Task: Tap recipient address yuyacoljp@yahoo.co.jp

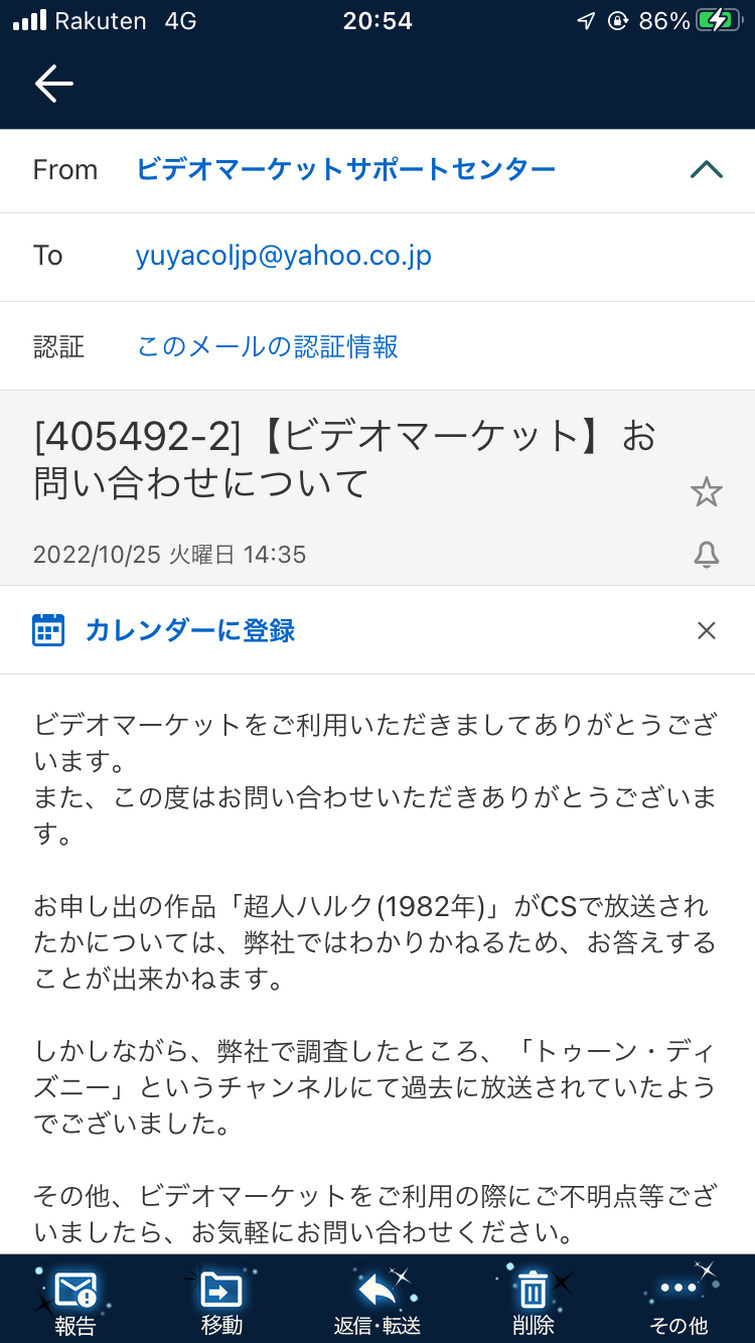Action: [283, 256]
